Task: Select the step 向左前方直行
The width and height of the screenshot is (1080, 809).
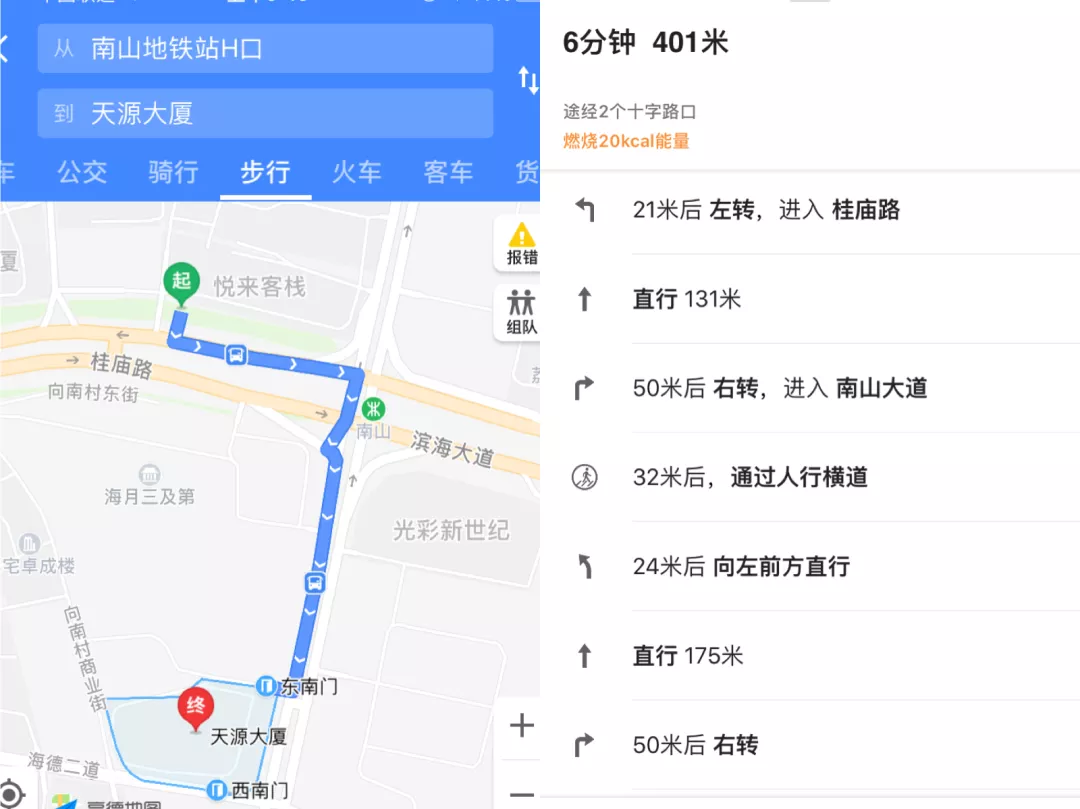Action: pos(741,567)
